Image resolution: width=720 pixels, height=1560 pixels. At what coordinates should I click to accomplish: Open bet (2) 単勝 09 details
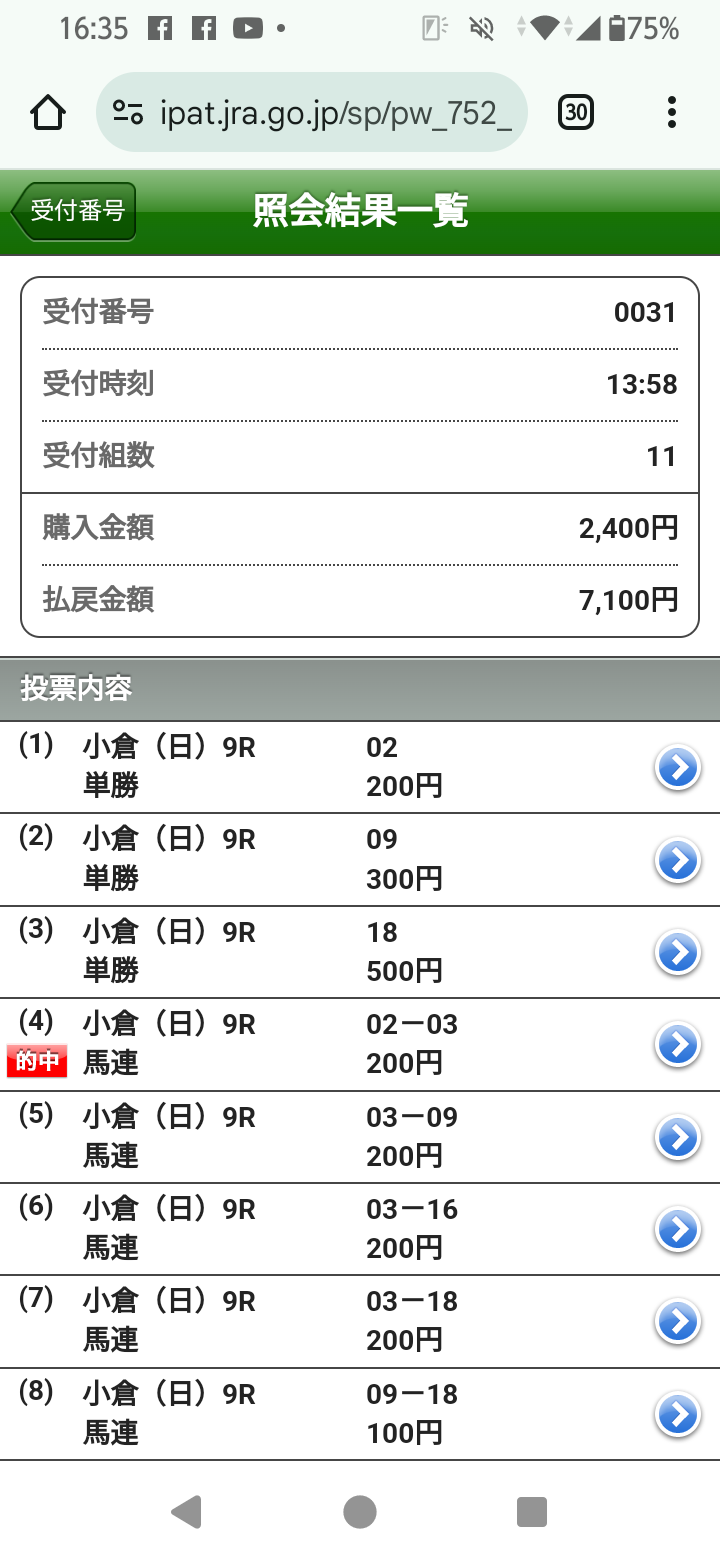[360, 860]
